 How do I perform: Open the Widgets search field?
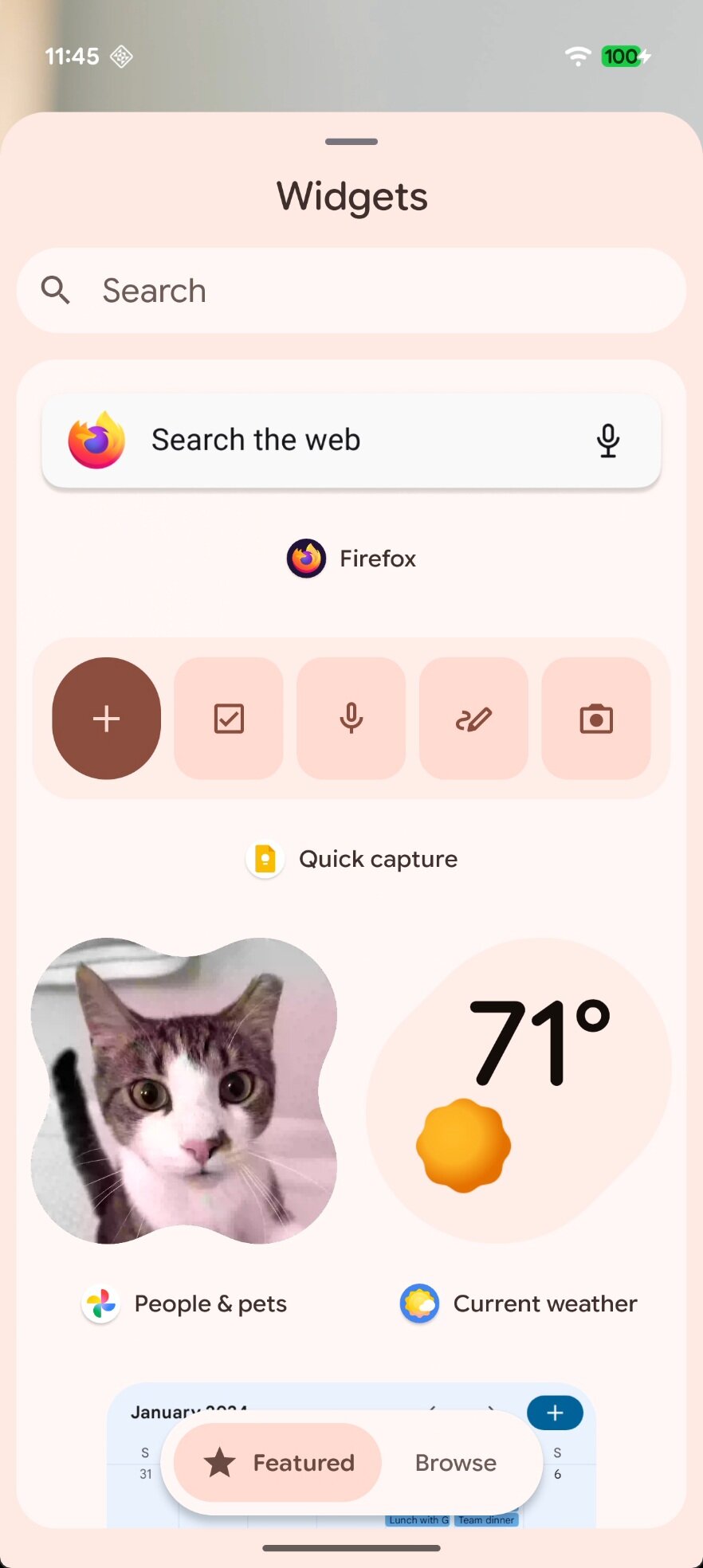coord(351,291)
